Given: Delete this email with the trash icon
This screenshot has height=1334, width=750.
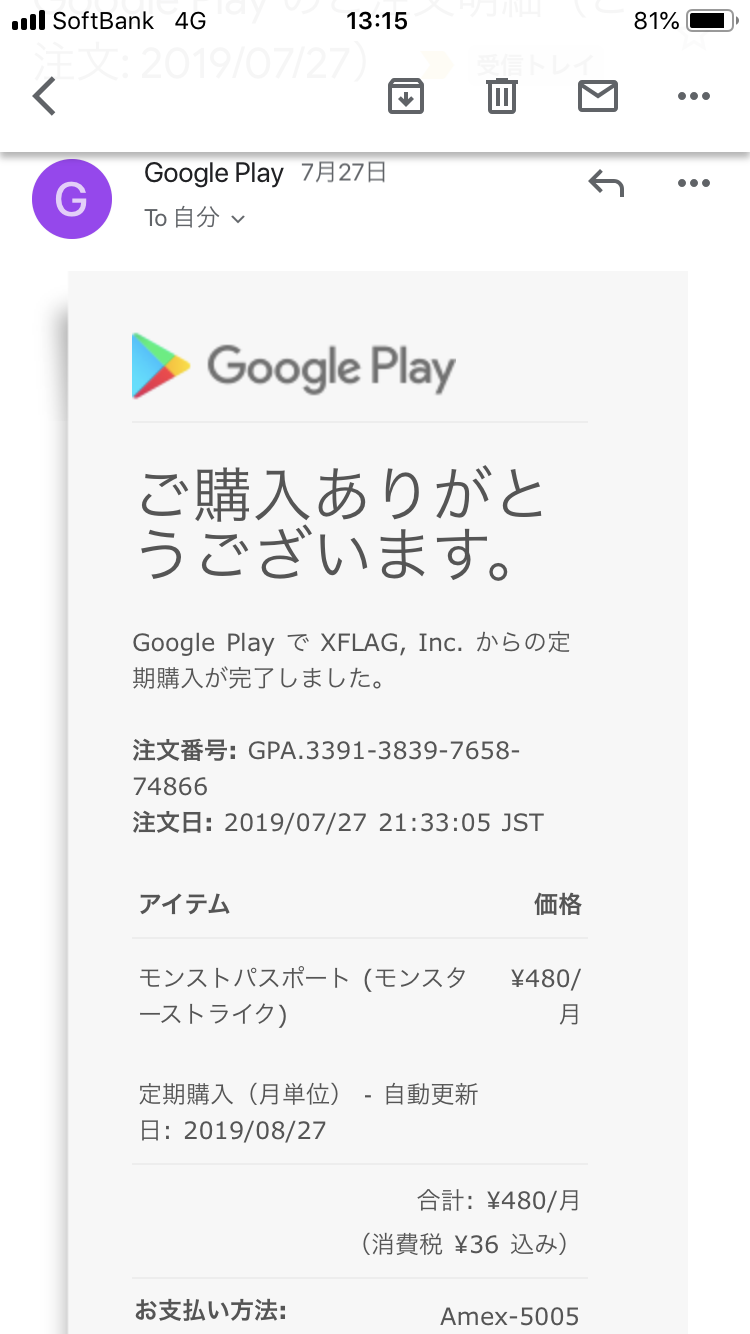Looking at the screenshot, I should point(501,97).
